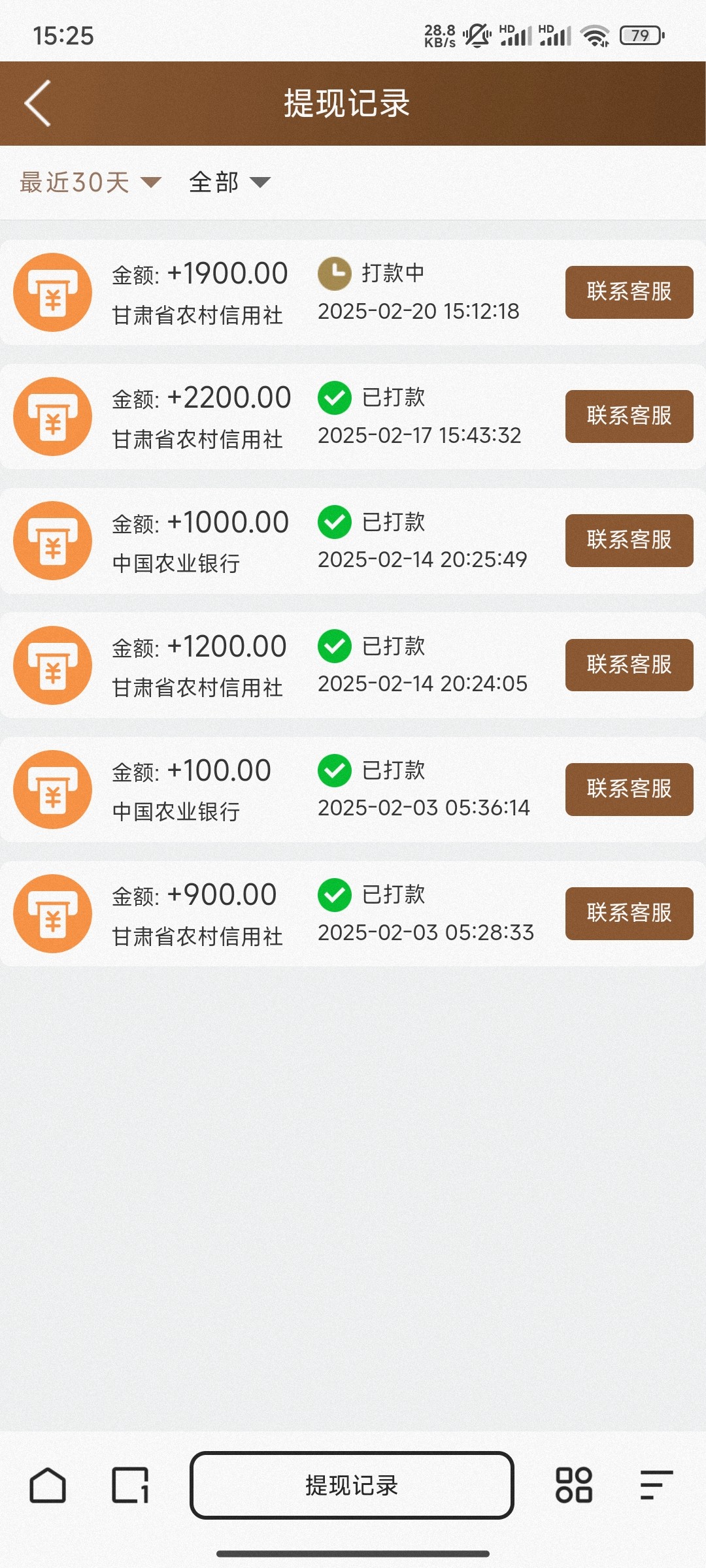Tap the 提现记录 address bar
The height and width of the screenshot is (1568, 706).
pyautogui.click(x=352, y=1485)
